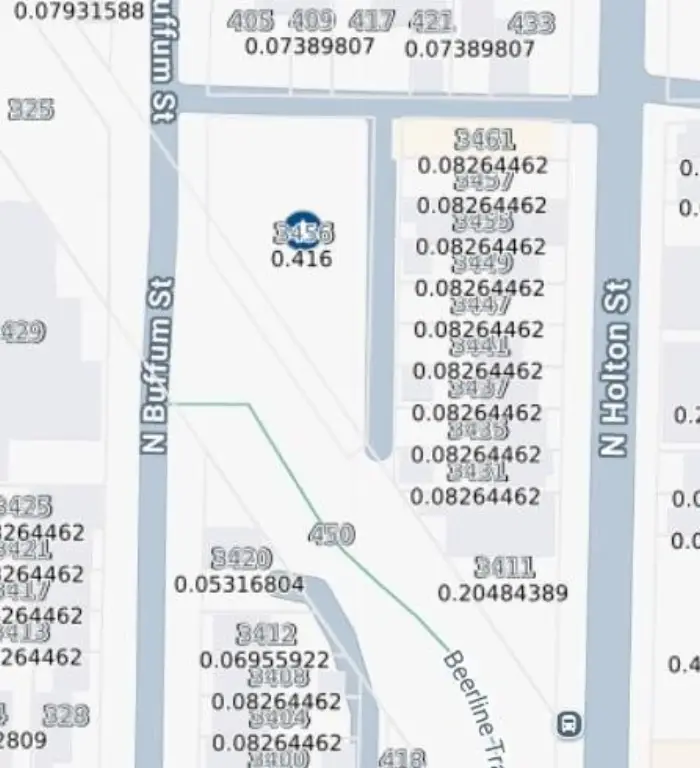Open the transit stop icon near N Holton St
Screen dimensions: 700x768
click(569, 722)
